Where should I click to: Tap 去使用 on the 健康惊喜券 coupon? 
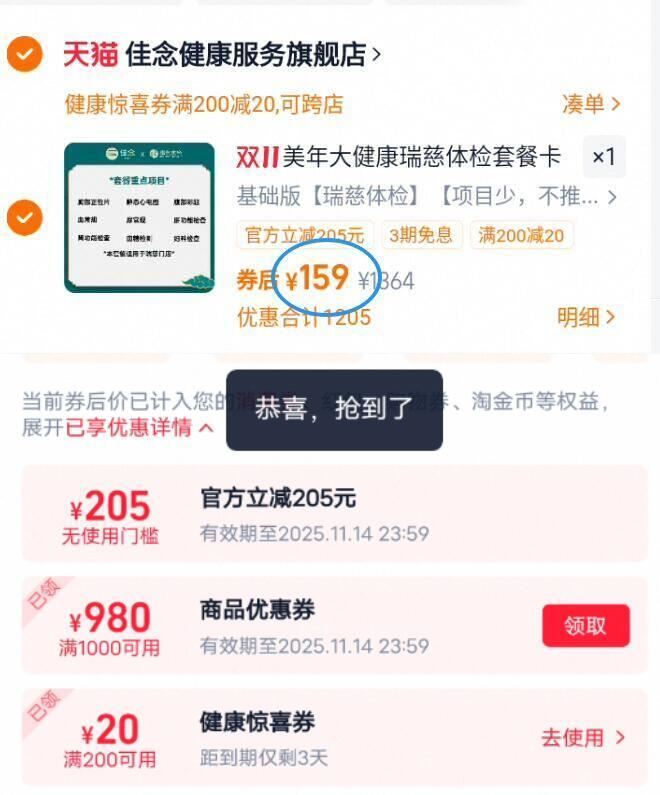coord(583,738)
